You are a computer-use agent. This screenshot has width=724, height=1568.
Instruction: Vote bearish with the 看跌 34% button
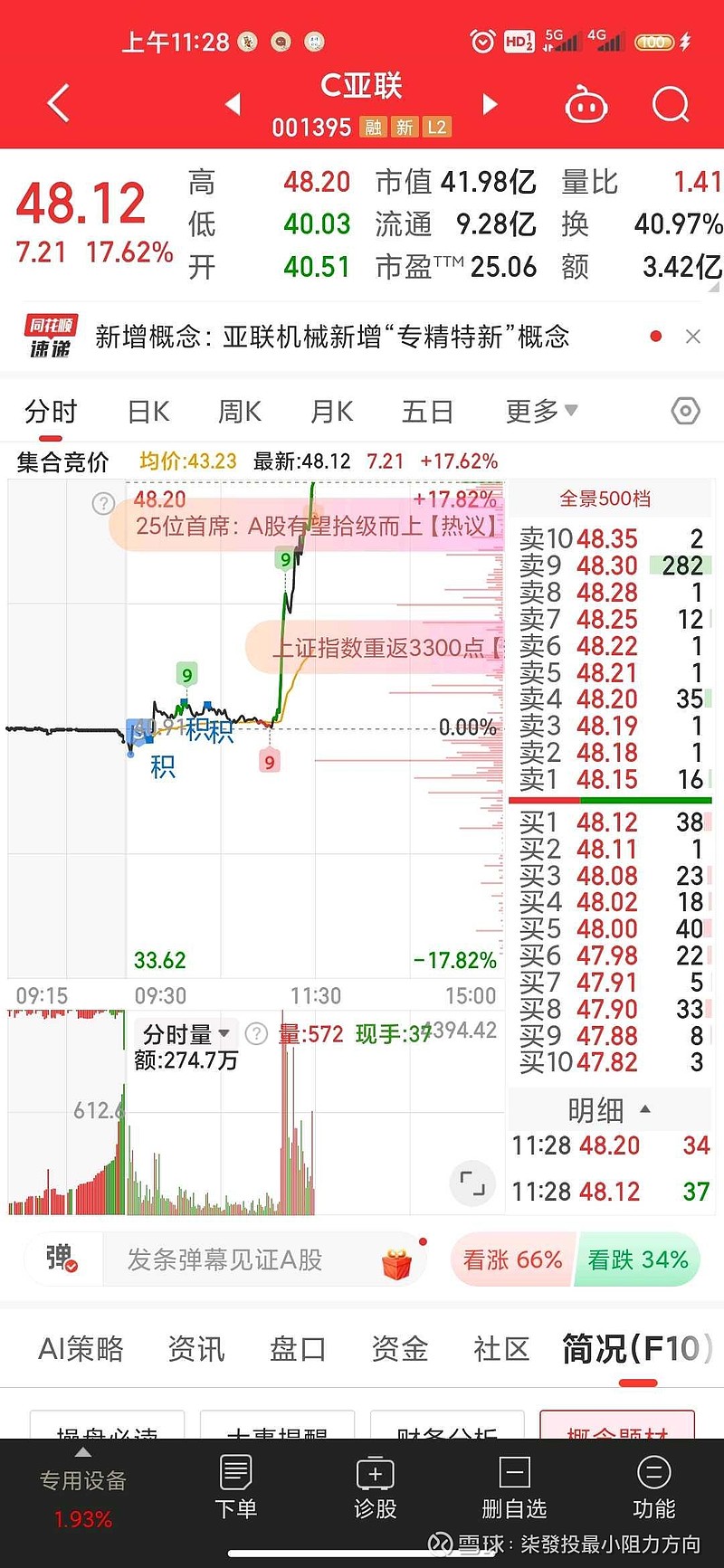(x=637, y=1259)
